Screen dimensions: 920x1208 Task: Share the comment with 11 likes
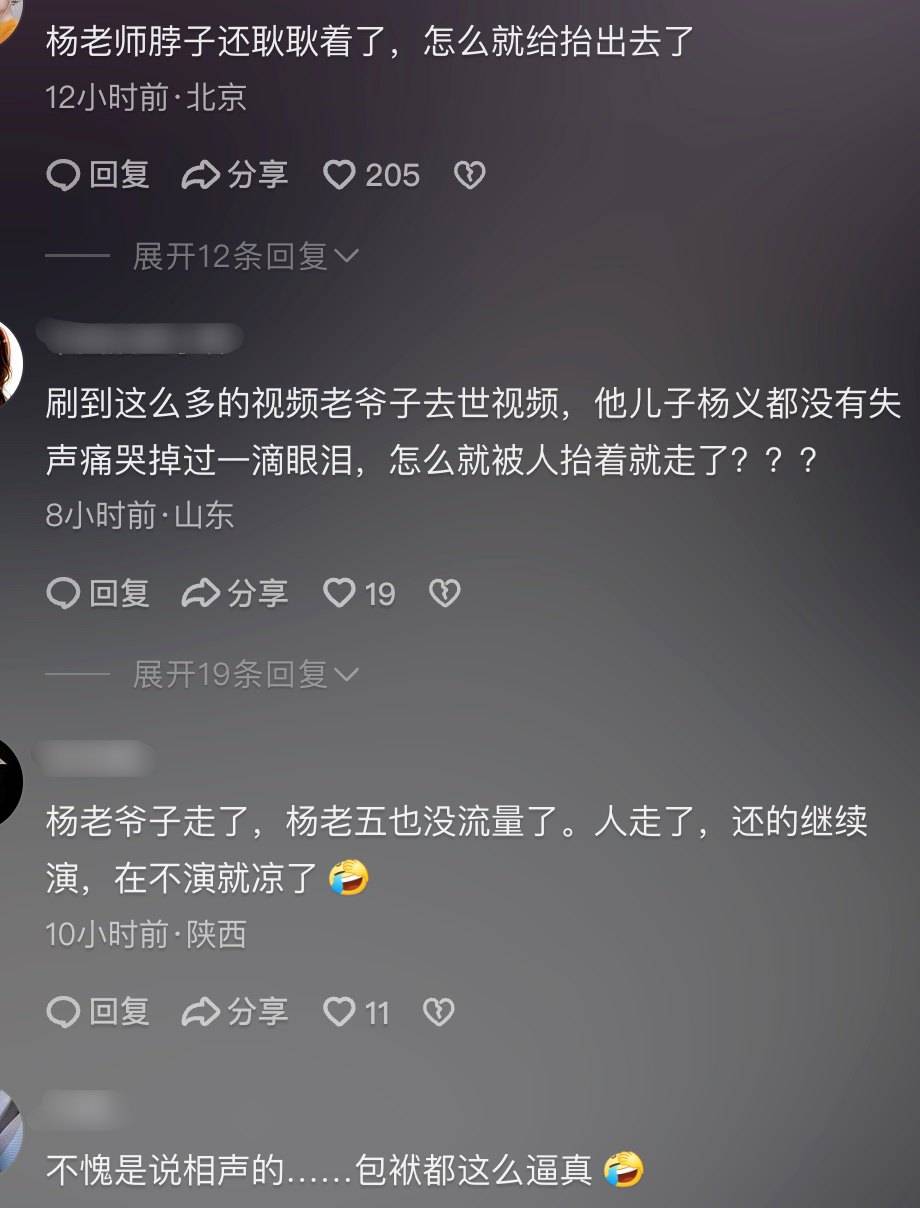click(234, 1013)
